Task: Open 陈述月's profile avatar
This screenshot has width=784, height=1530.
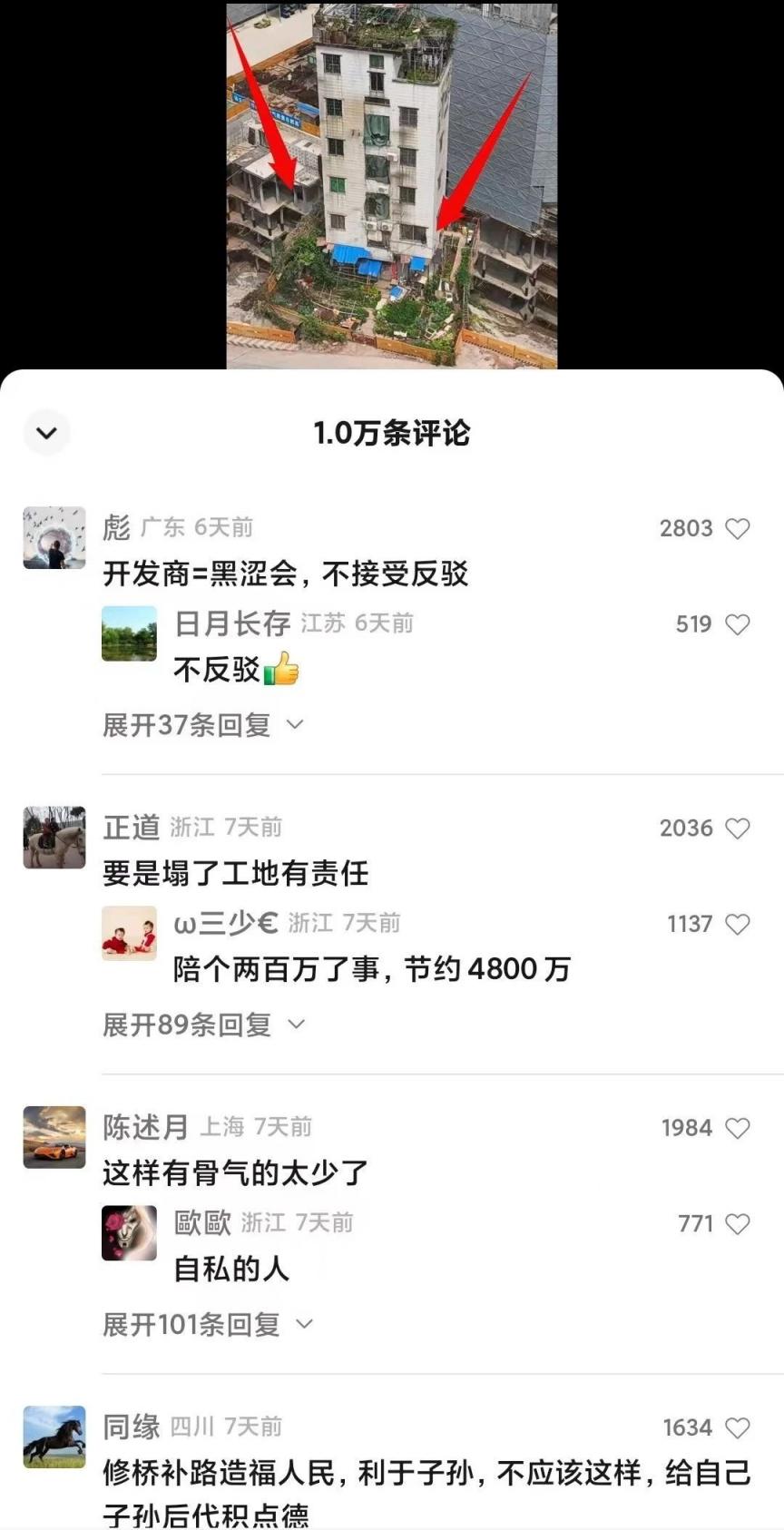Action: tap(54, 1137)
